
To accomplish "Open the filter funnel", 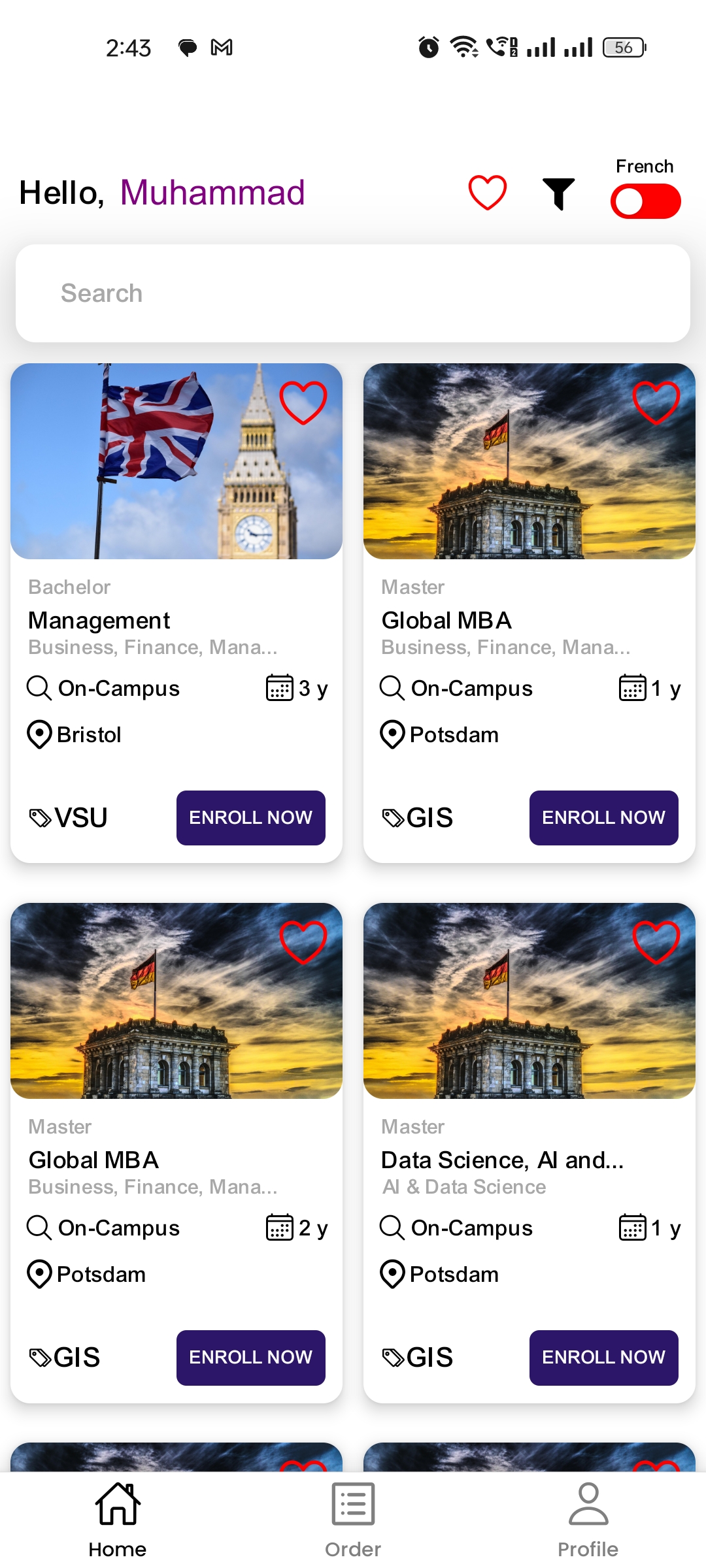I will click(559, 194).
